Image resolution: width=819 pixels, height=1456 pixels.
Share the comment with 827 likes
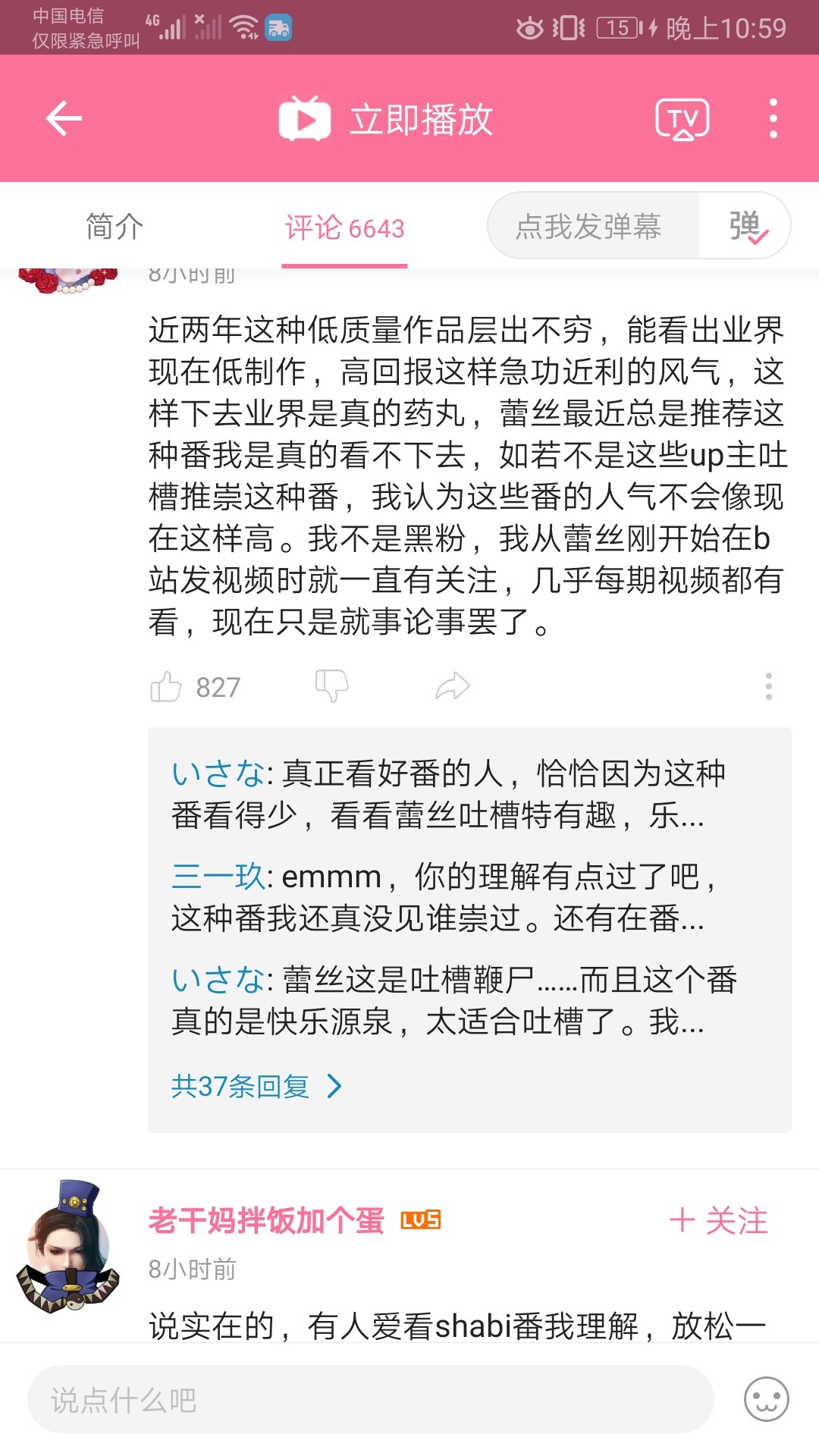(x=453, y=686)
